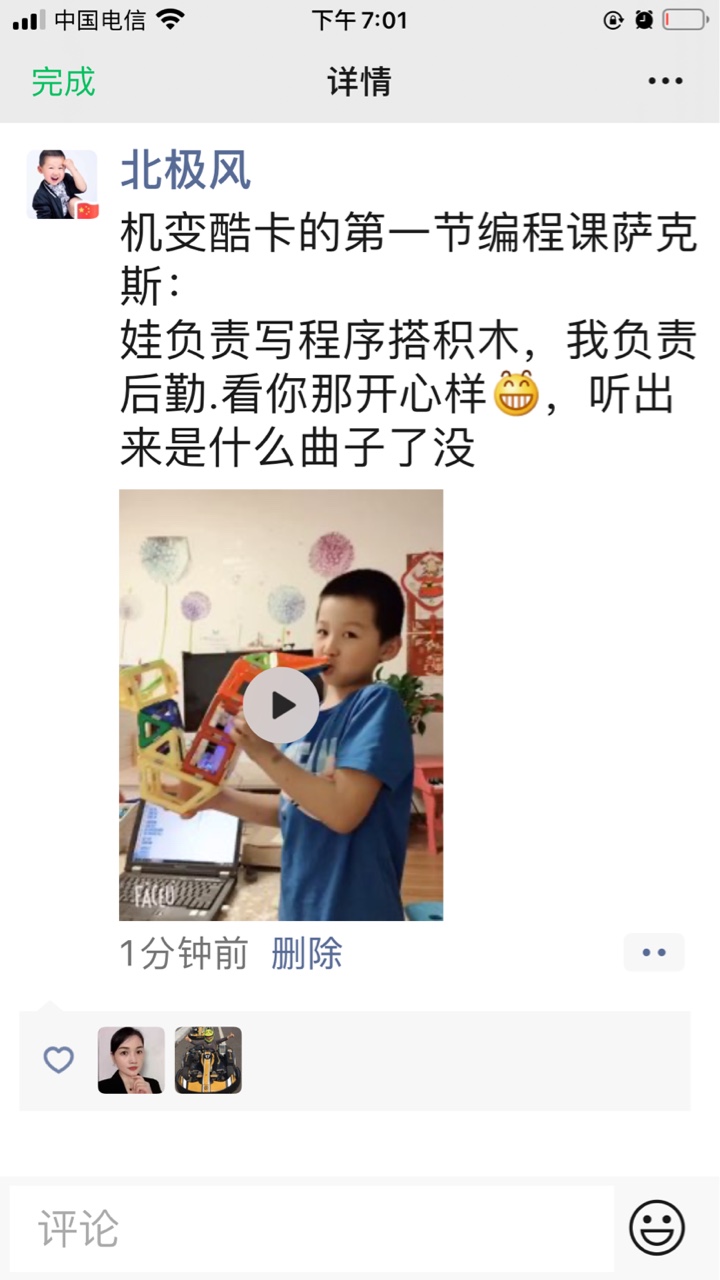View the woman's avatar in the likes
The height and width of the screenshot is (1280, 720).
pos(131,1060)
